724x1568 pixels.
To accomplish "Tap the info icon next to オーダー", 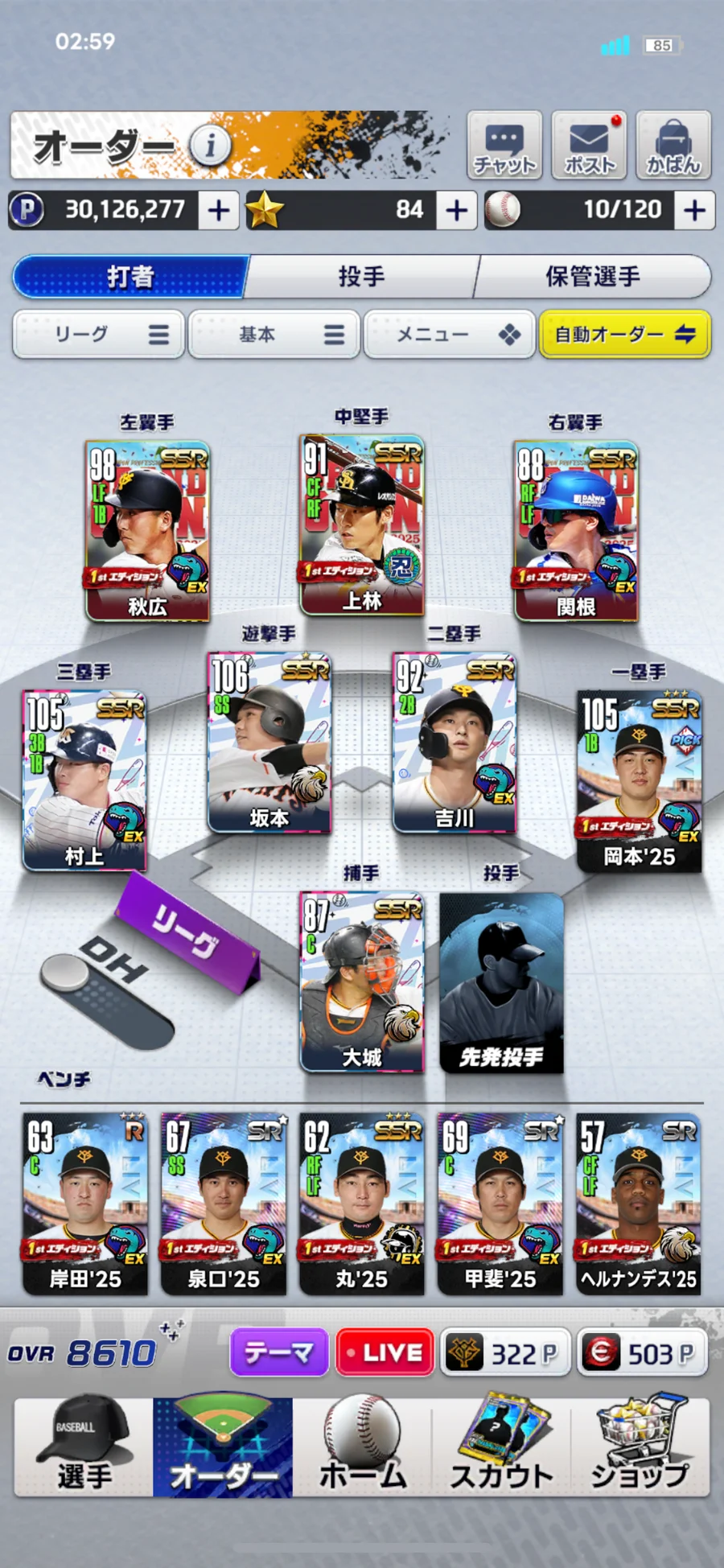I will pos(210,146).
